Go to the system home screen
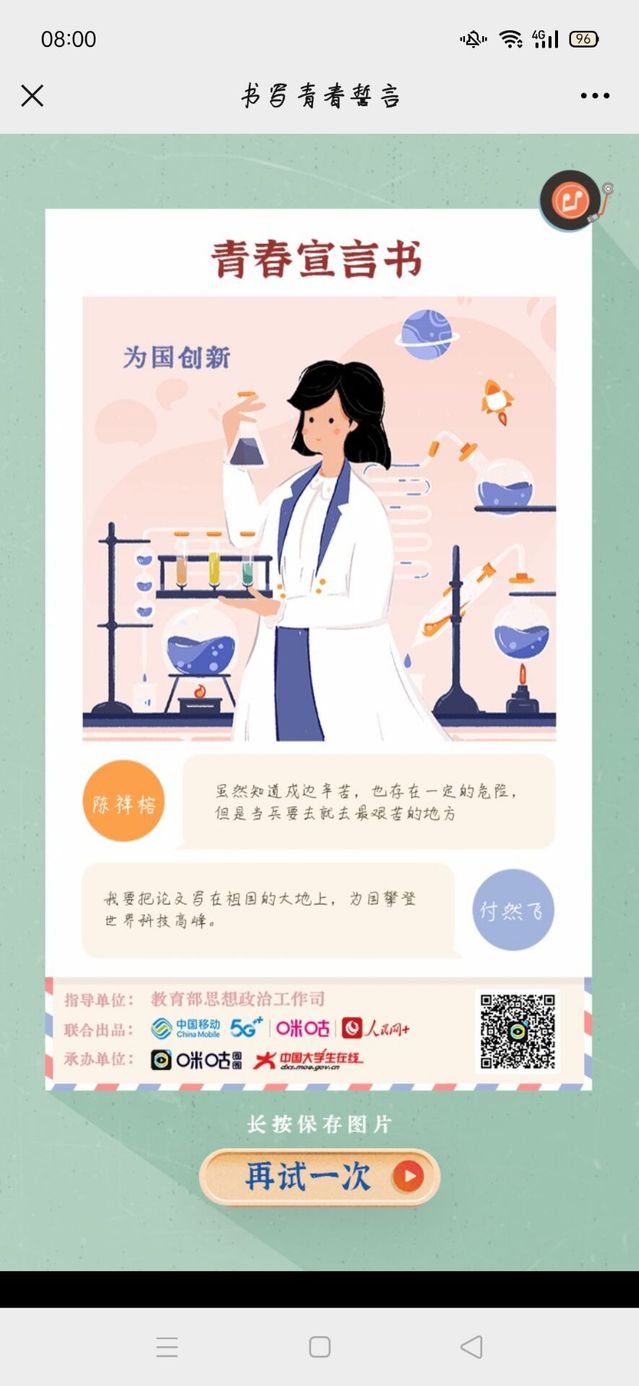639x1386 pixels. [320, 1346]
